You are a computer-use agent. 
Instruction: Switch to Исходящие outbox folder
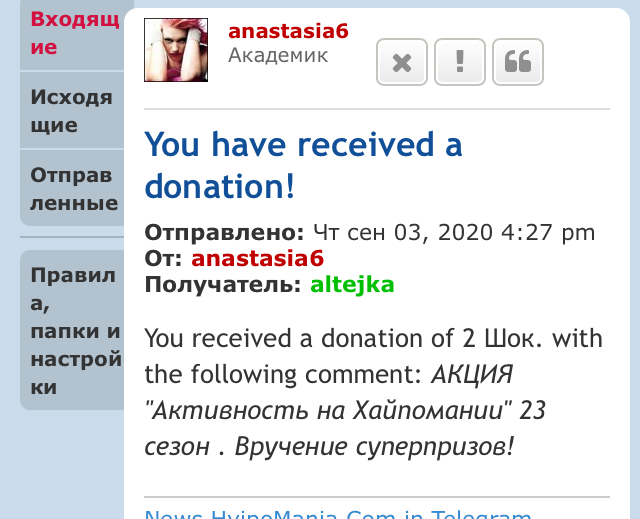71,111
